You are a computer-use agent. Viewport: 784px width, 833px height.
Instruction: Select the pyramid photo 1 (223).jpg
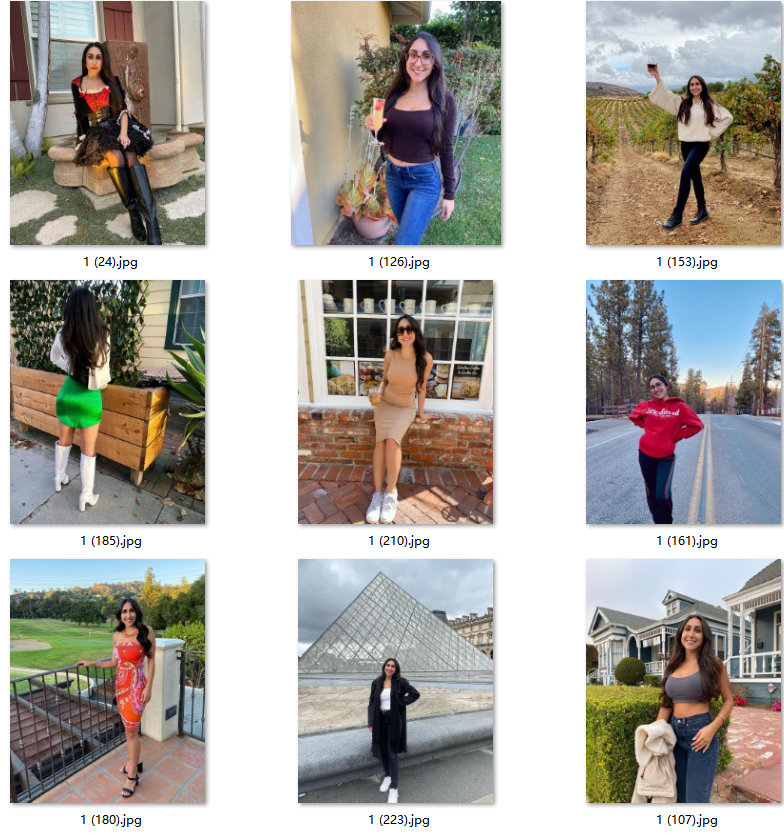click(396, 681)
